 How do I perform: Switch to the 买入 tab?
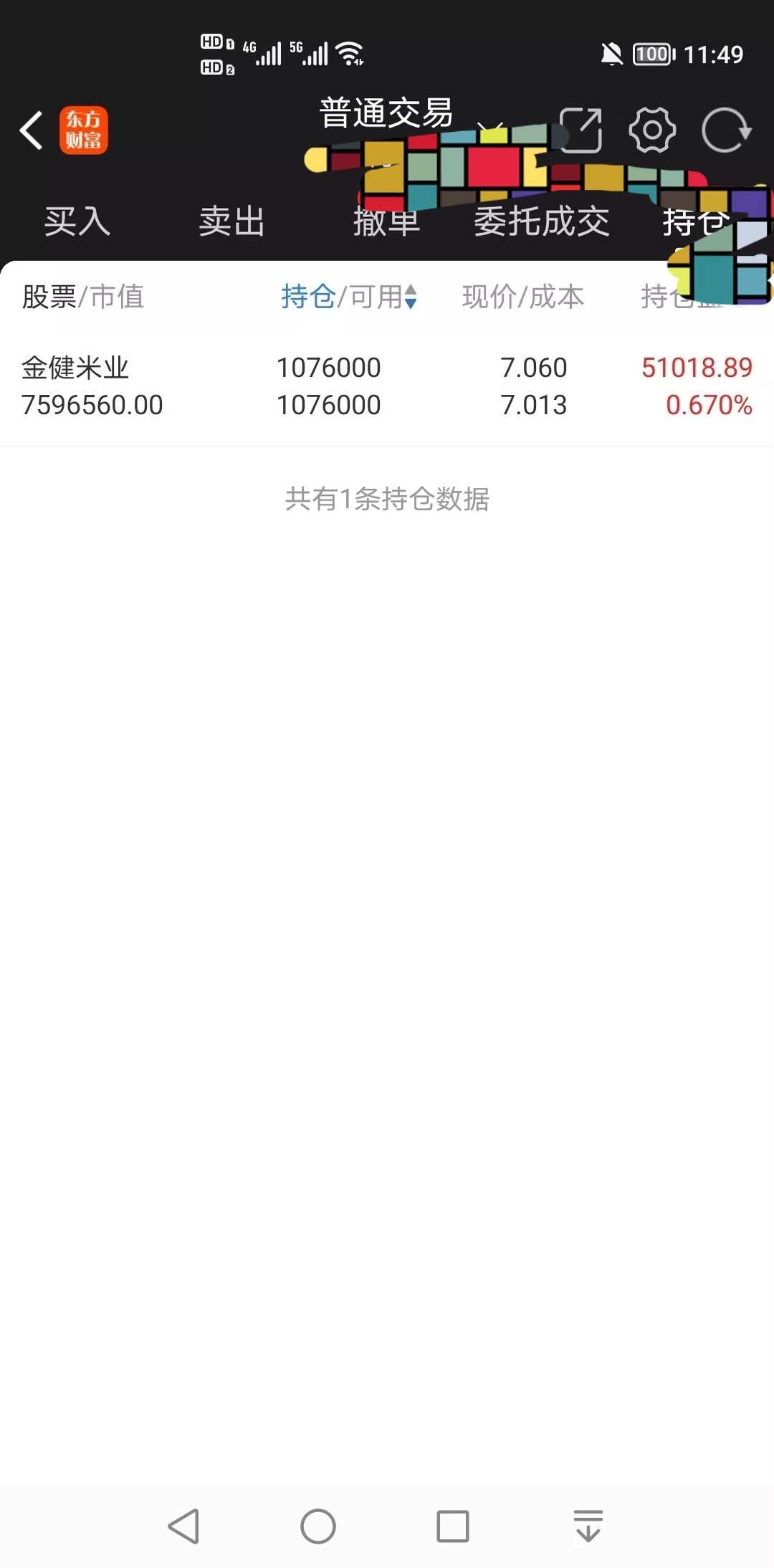click(x=77, y=221)
